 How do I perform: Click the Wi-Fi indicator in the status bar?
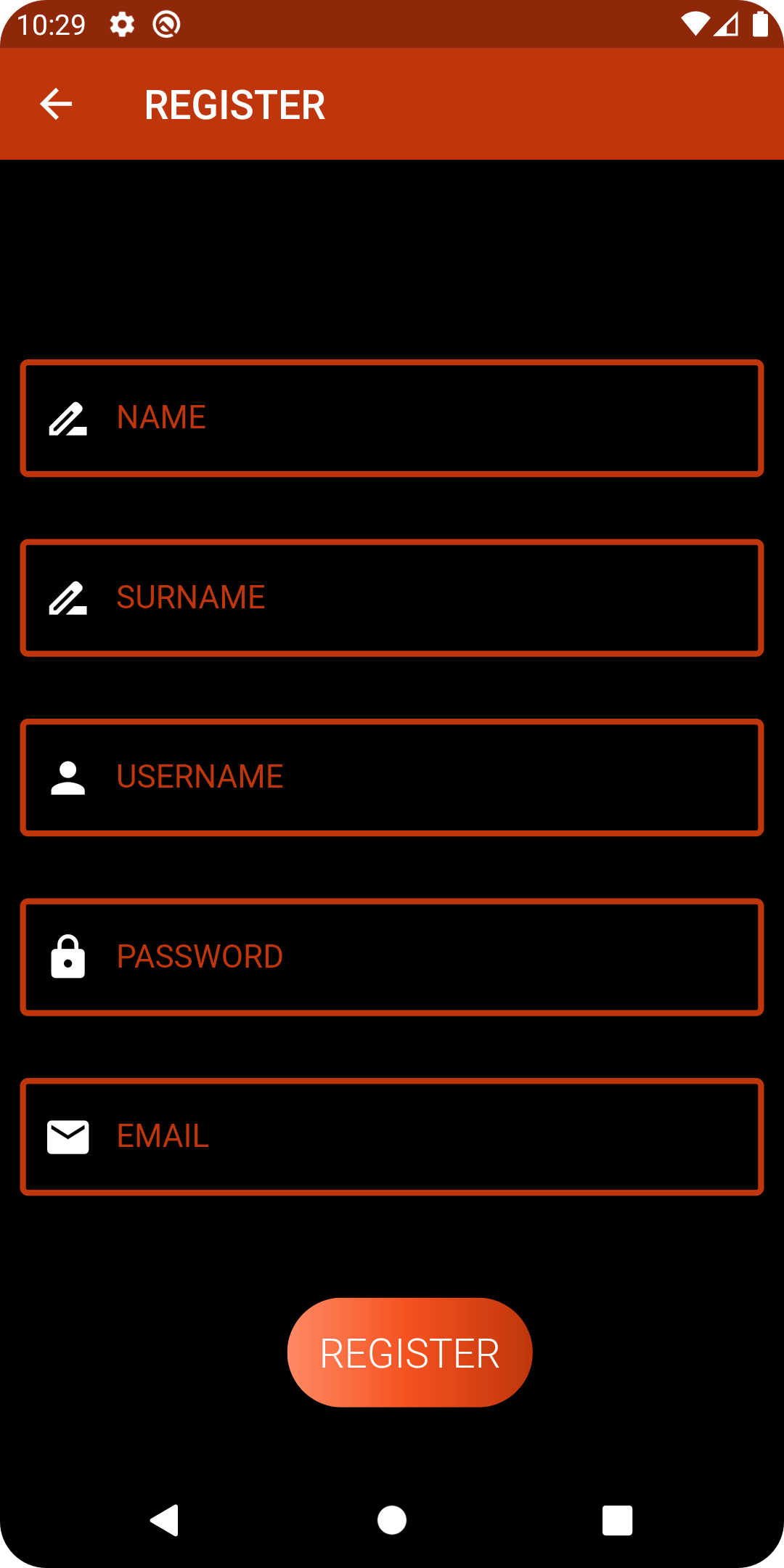point(695,24)
